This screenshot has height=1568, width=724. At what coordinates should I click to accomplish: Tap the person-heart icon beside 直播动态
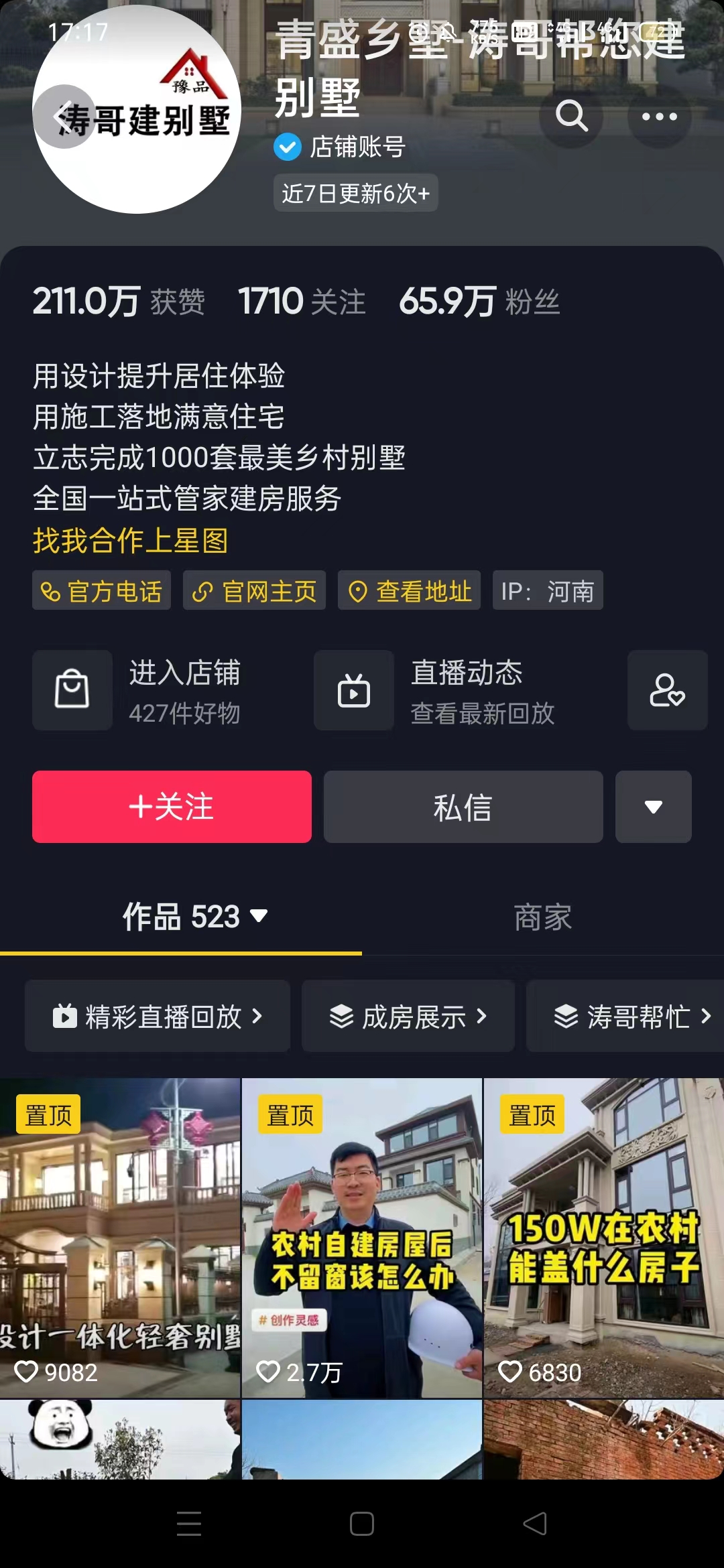pos(667,691)
